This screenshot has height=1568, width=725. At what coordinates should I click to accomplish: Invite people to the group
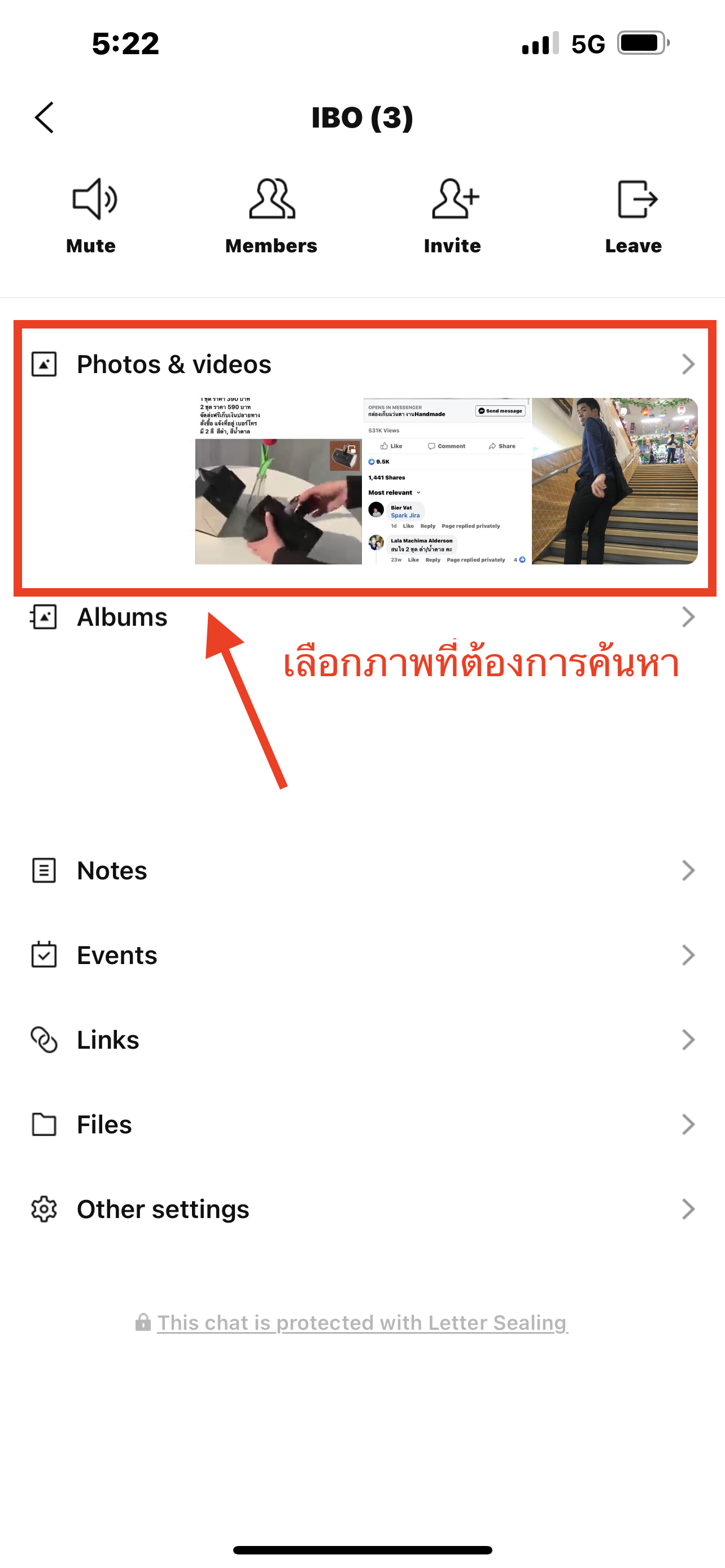(x=453, y=215)
